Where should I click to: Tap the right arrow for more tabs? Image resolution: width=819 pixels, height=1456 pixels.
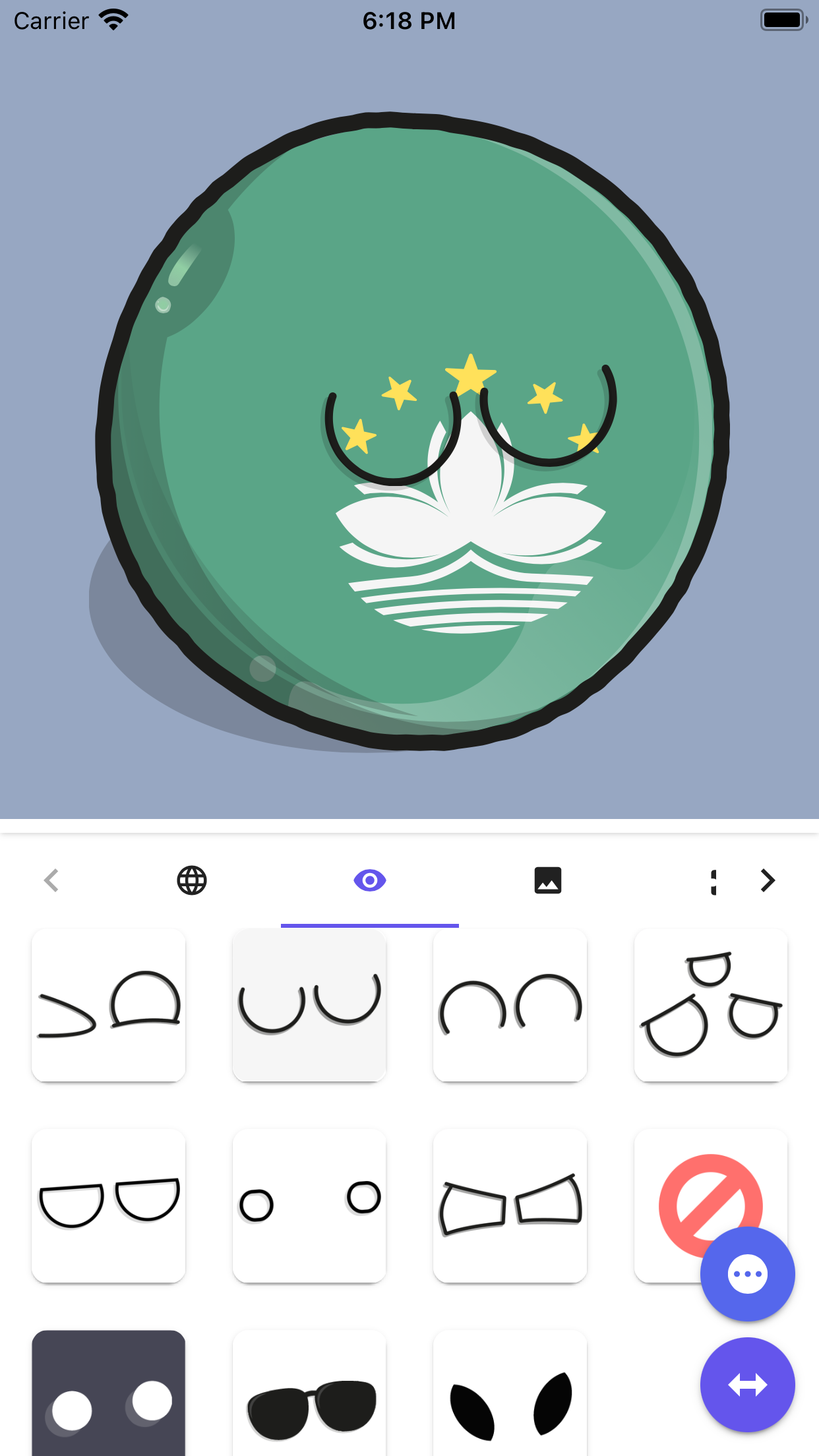767,880
